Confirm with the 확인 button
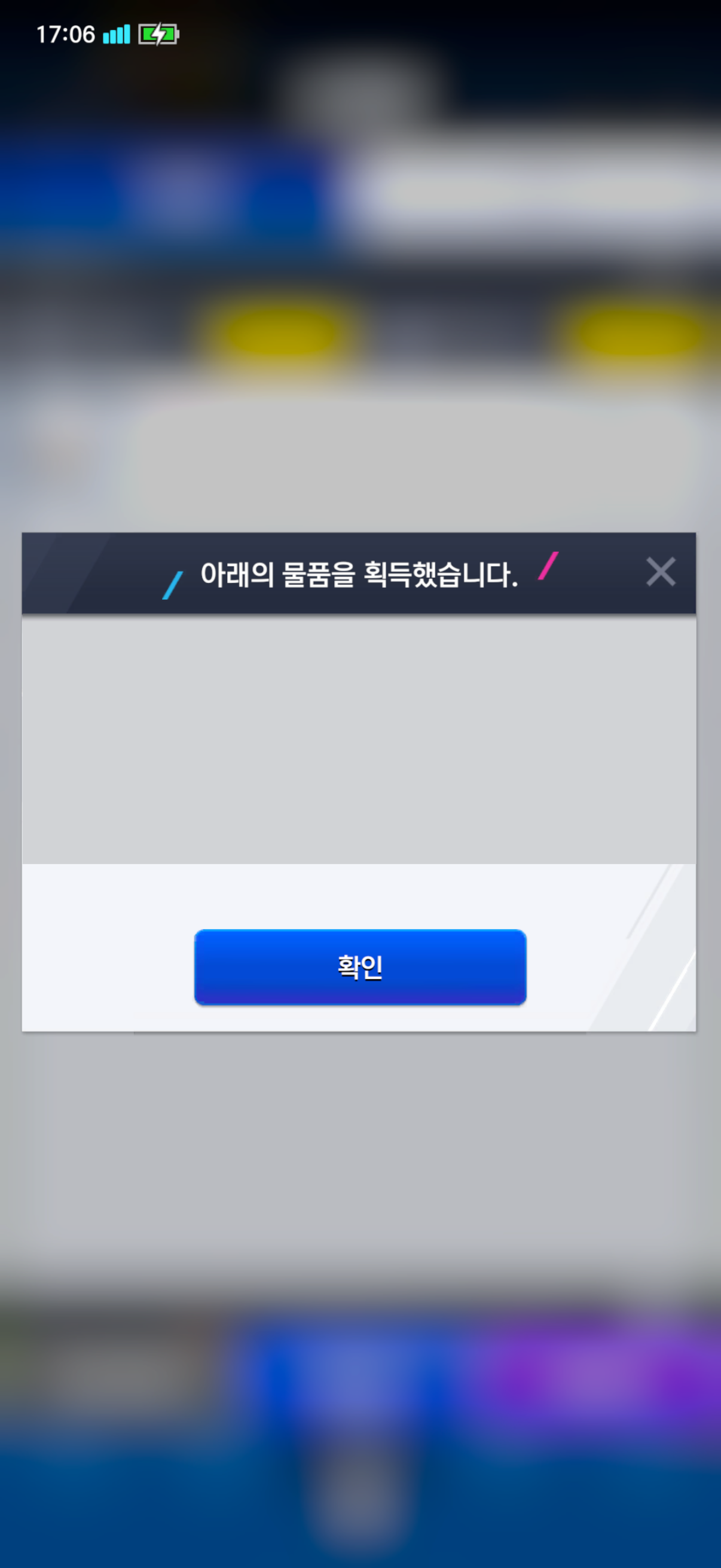721x1568 pixels. point(360,966)
